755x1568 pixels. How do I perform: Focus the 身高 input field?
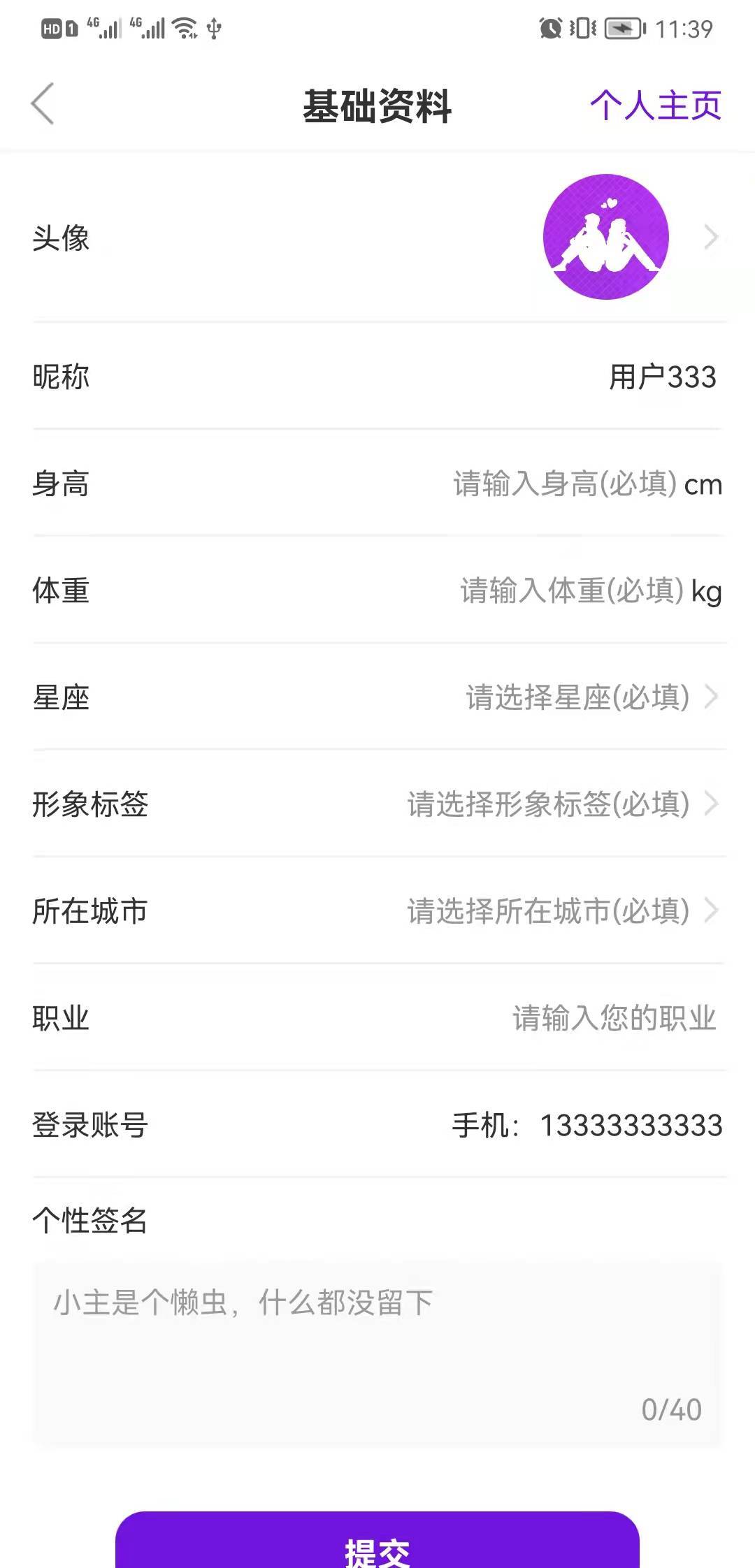click(x=565, y=484)
